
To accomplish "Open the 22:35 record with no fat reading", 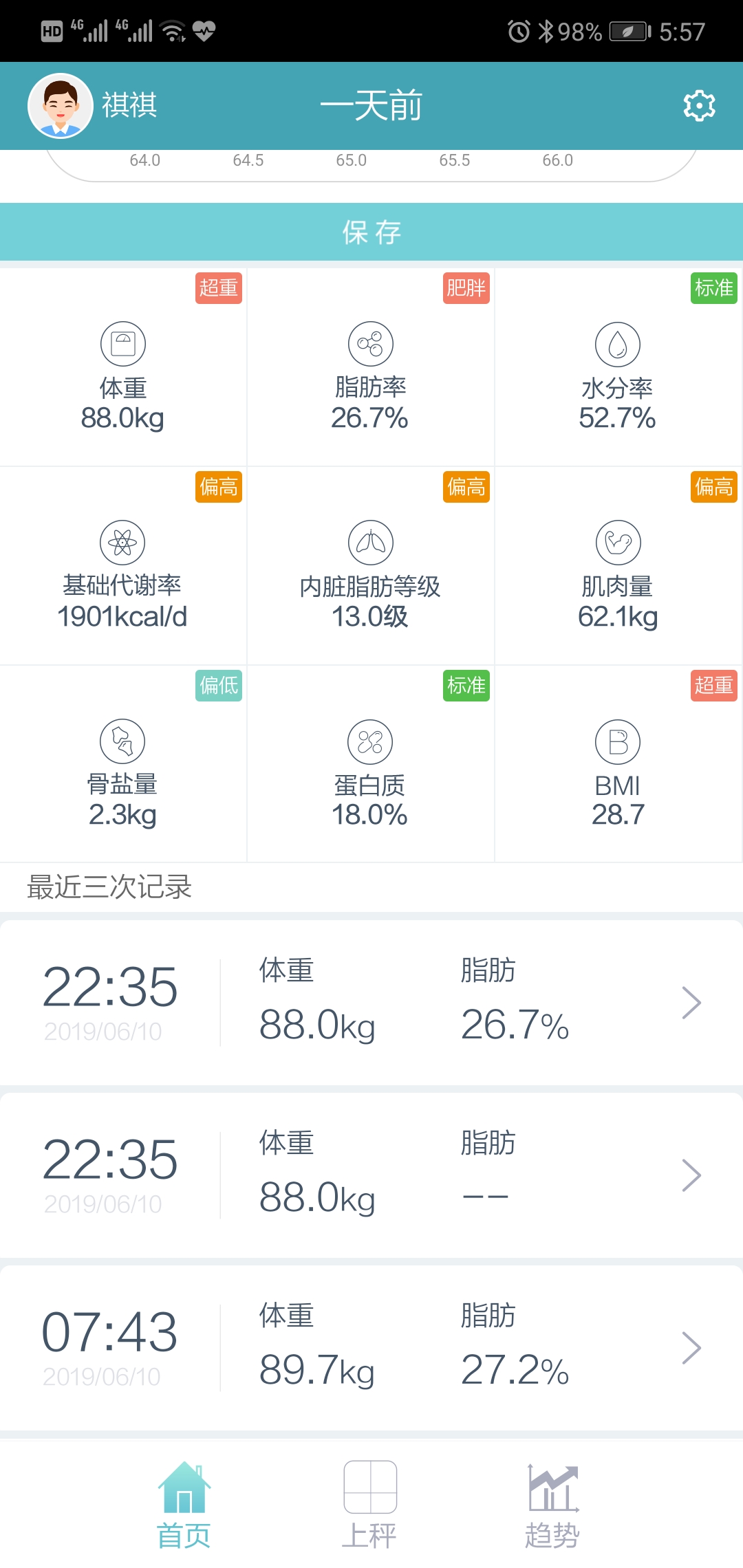I will click(371, 1175).
